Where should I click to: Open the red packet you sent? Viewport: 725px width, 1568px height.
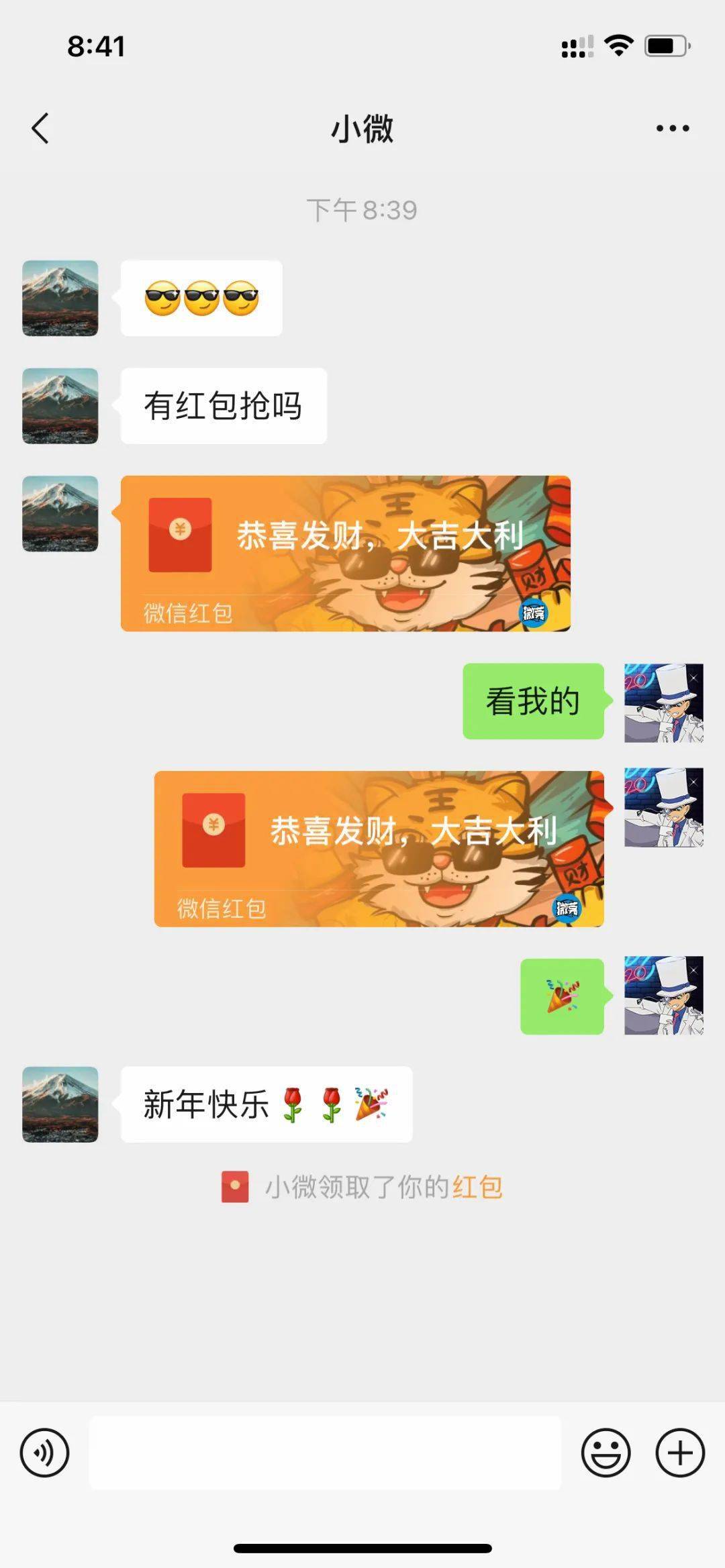[x=379, y=849]
